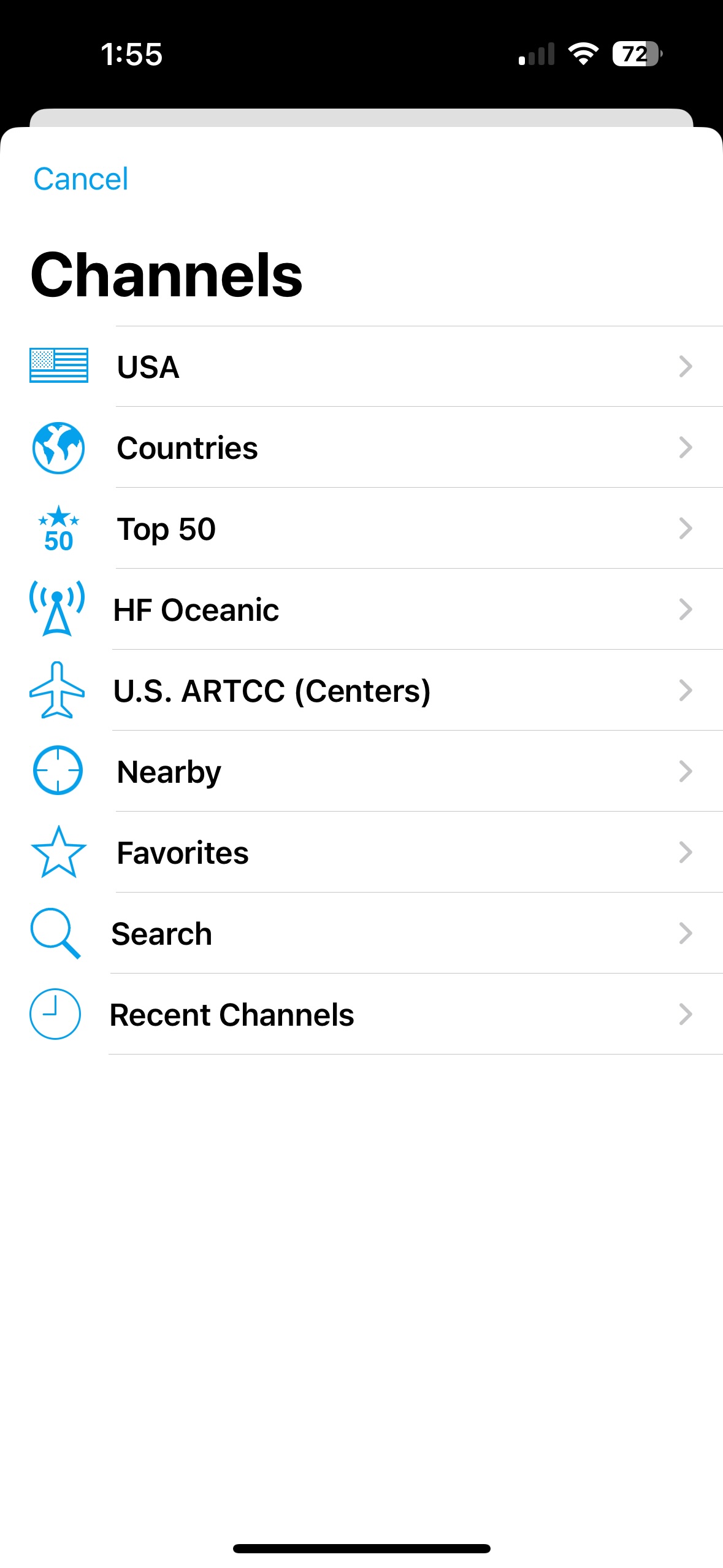
Task: Cancel the Channels sheet
Action: 80,179
